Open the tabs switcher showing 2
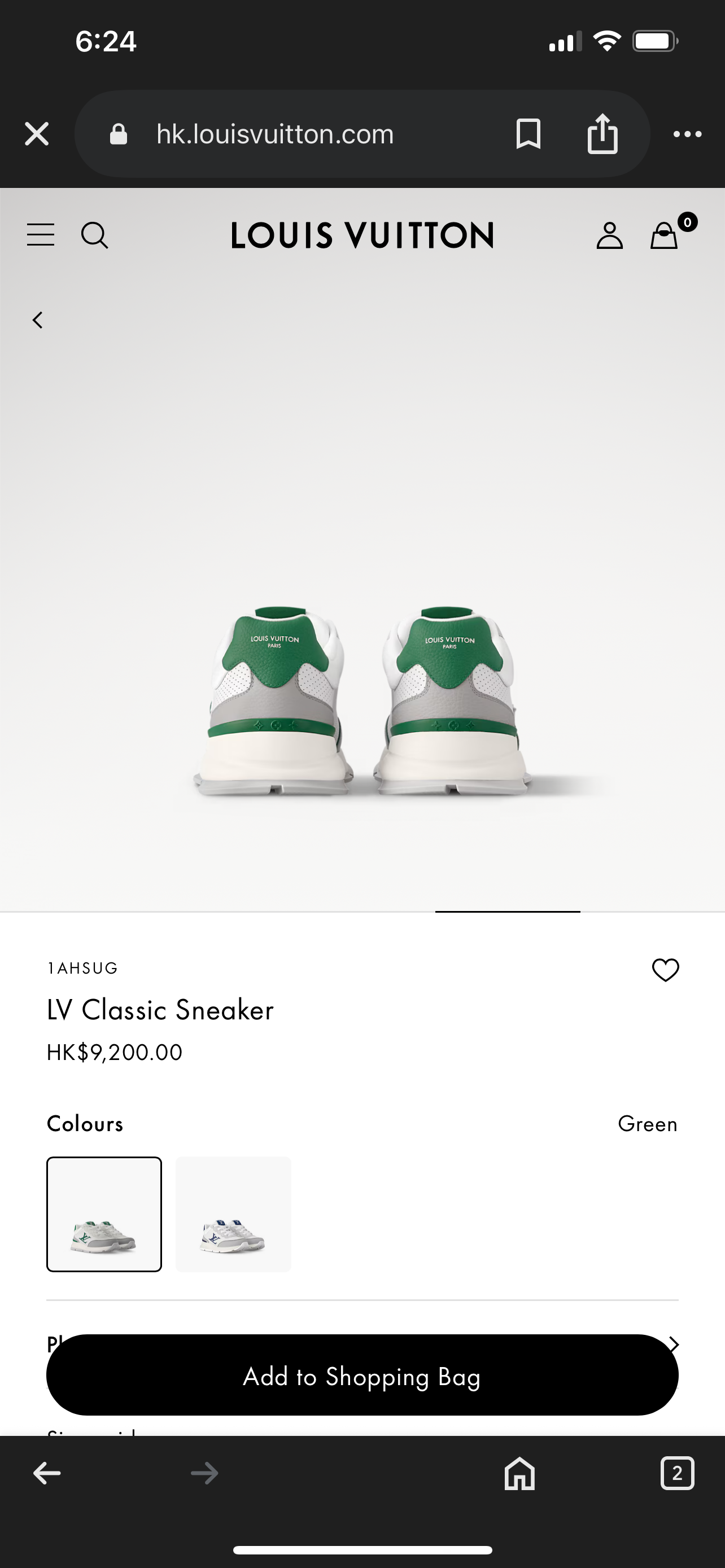The image size is (725, 1568). point(677,1474)
